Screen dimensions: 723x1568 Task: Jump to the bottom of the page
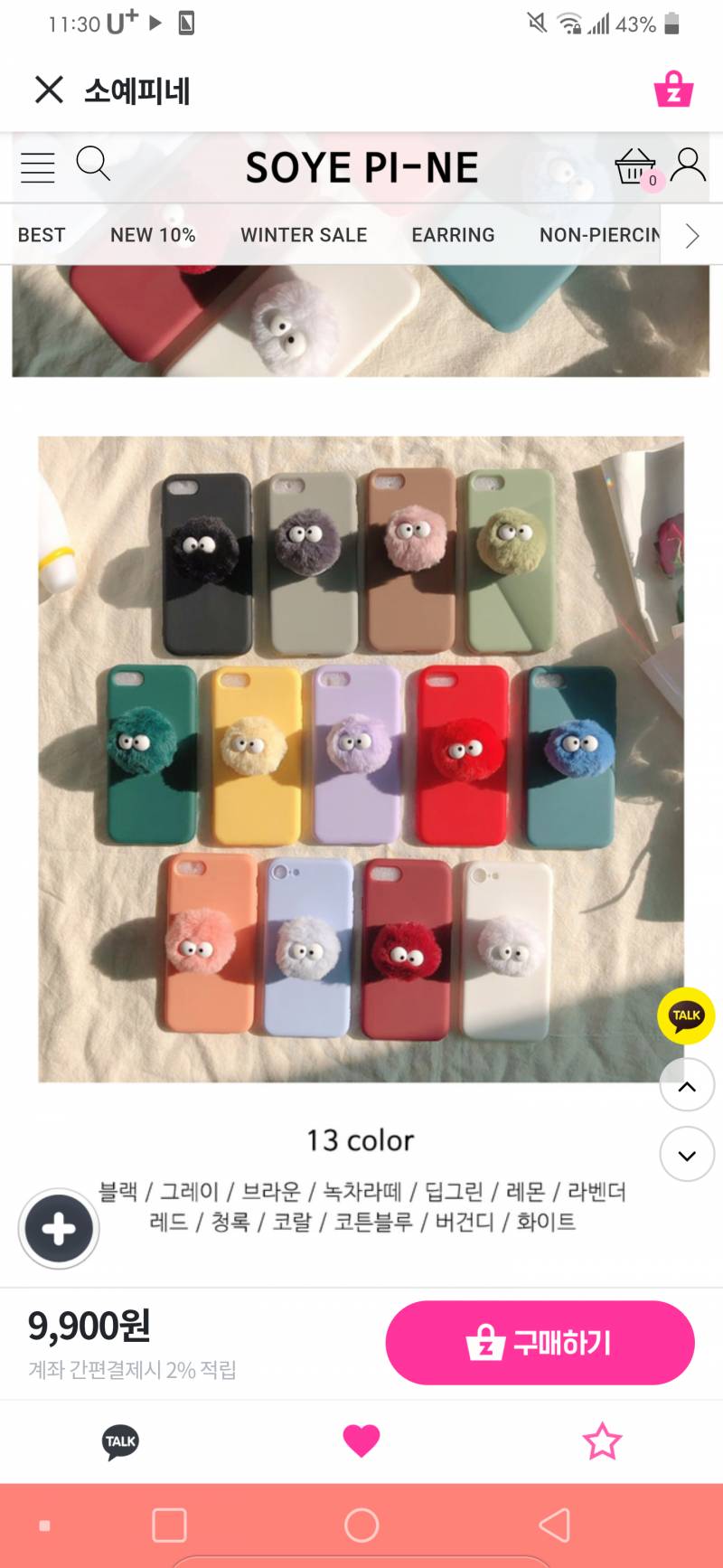(x=687, y=1154)
